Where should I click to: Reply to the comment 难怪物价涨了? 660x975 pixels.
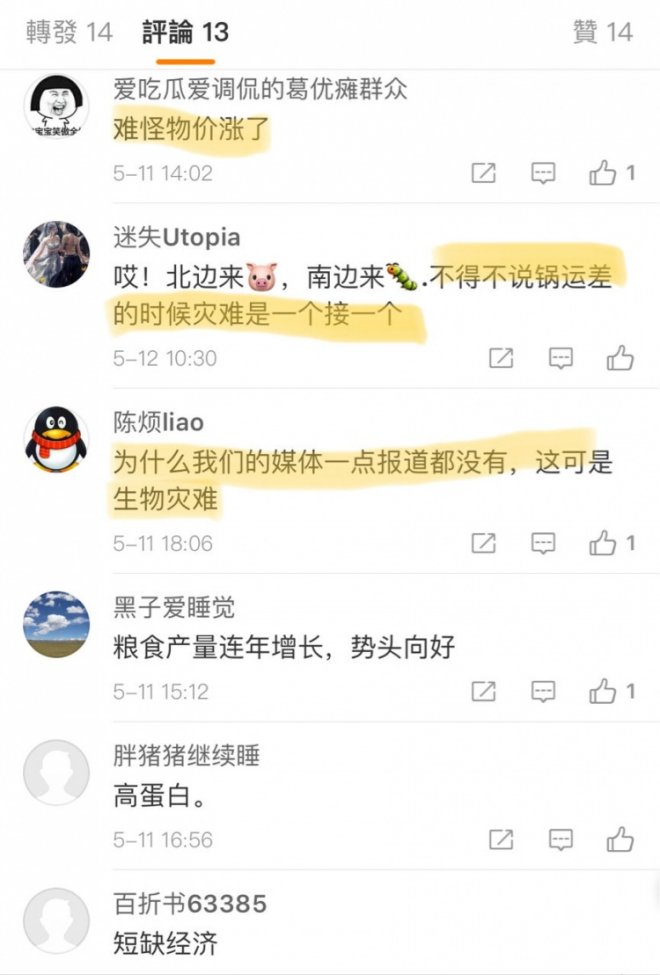click(x=543, y=173)
